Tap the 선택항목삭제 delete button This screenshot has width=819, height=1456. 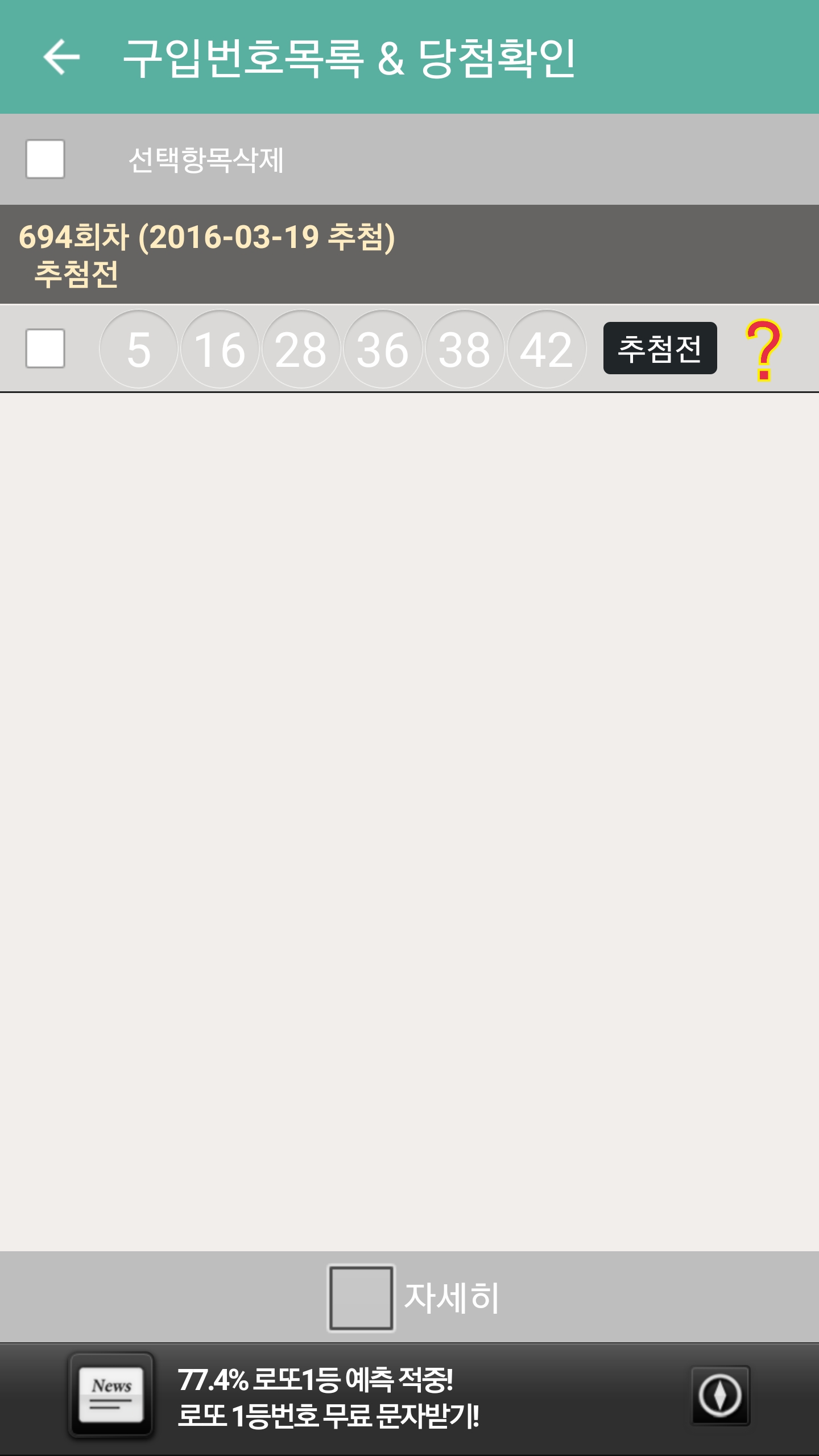pyautogui.click(x=206, y=160)
